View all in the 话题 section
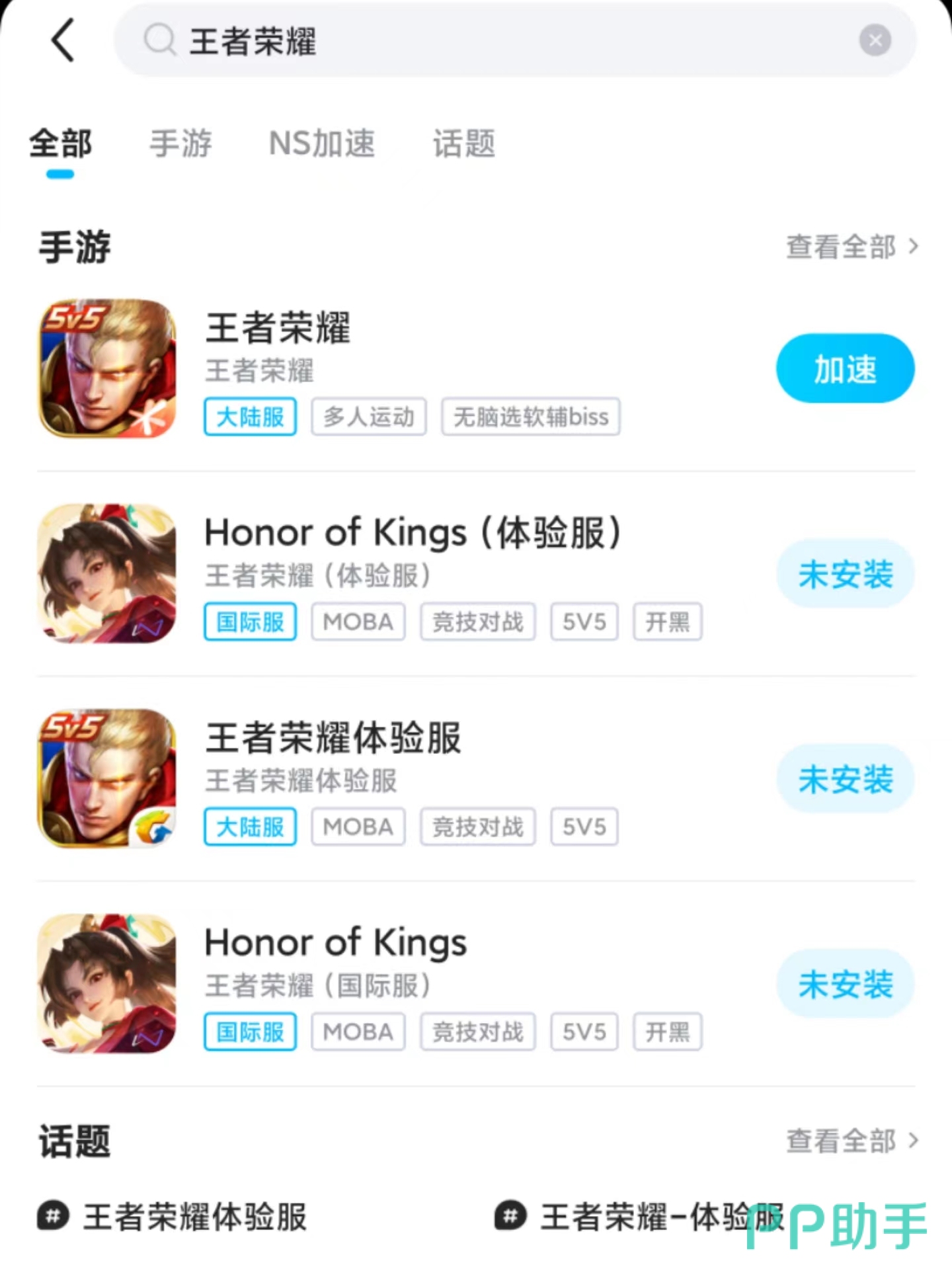The width and height of the screenshot is (952, 1265). click(x=852, y=1141)
